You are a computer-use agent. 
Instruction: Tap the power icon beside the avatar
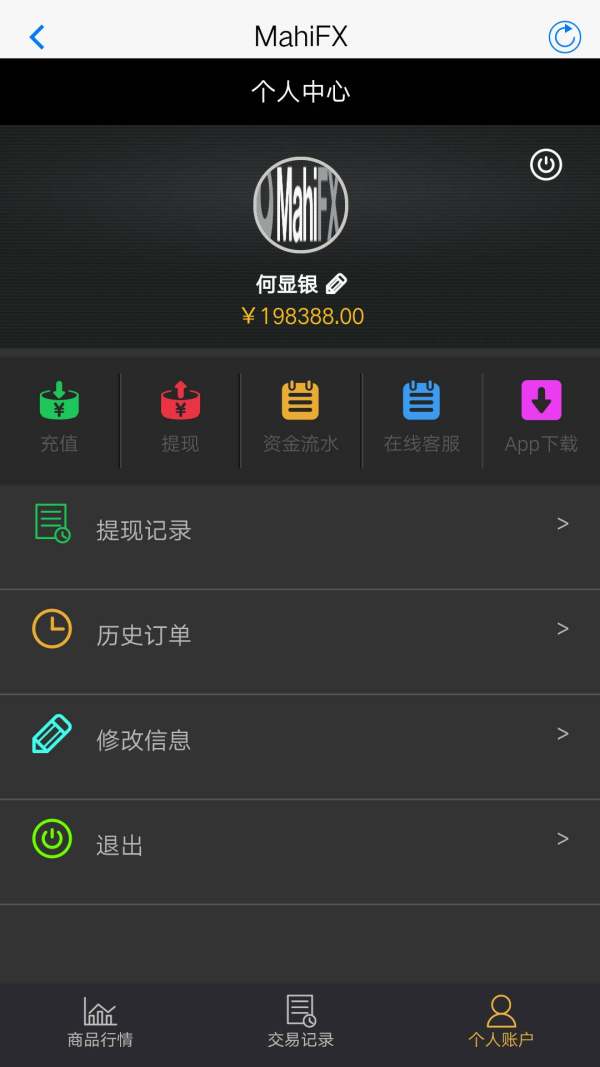tap(546, 165)
